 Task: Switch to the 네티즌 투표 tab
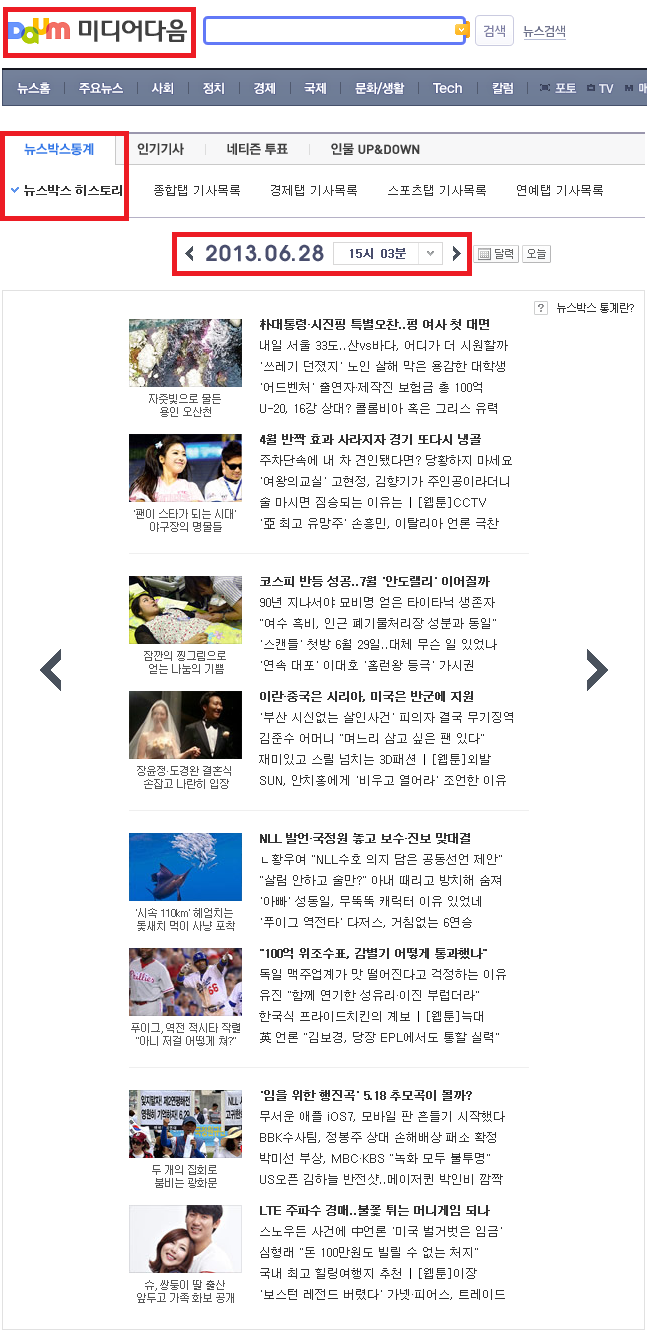(257, 149)
